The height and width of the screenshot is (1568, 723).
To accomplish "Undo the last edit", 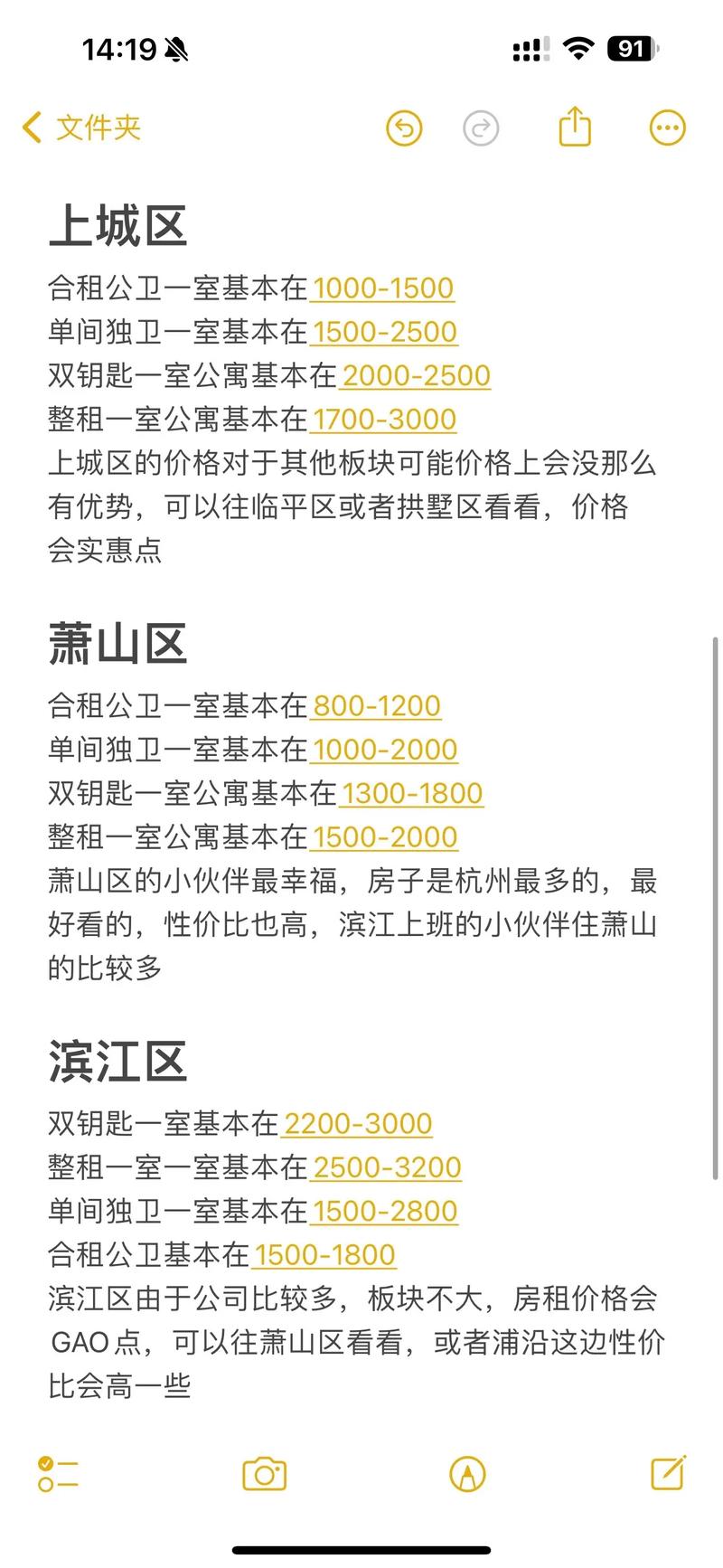I will coord(404,128).
